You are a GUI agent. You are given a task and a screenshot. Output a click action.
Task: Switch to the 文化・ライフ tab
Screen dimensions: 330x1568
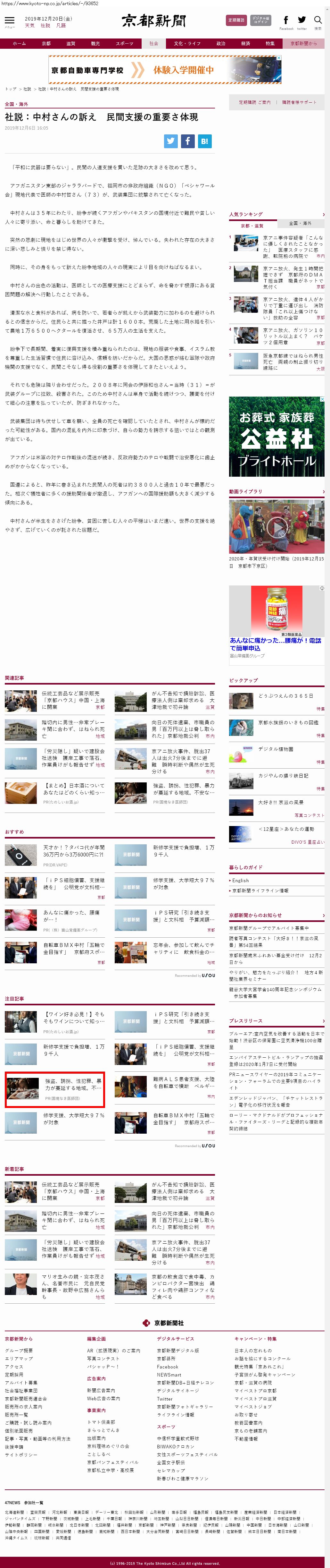click(186, 44)
